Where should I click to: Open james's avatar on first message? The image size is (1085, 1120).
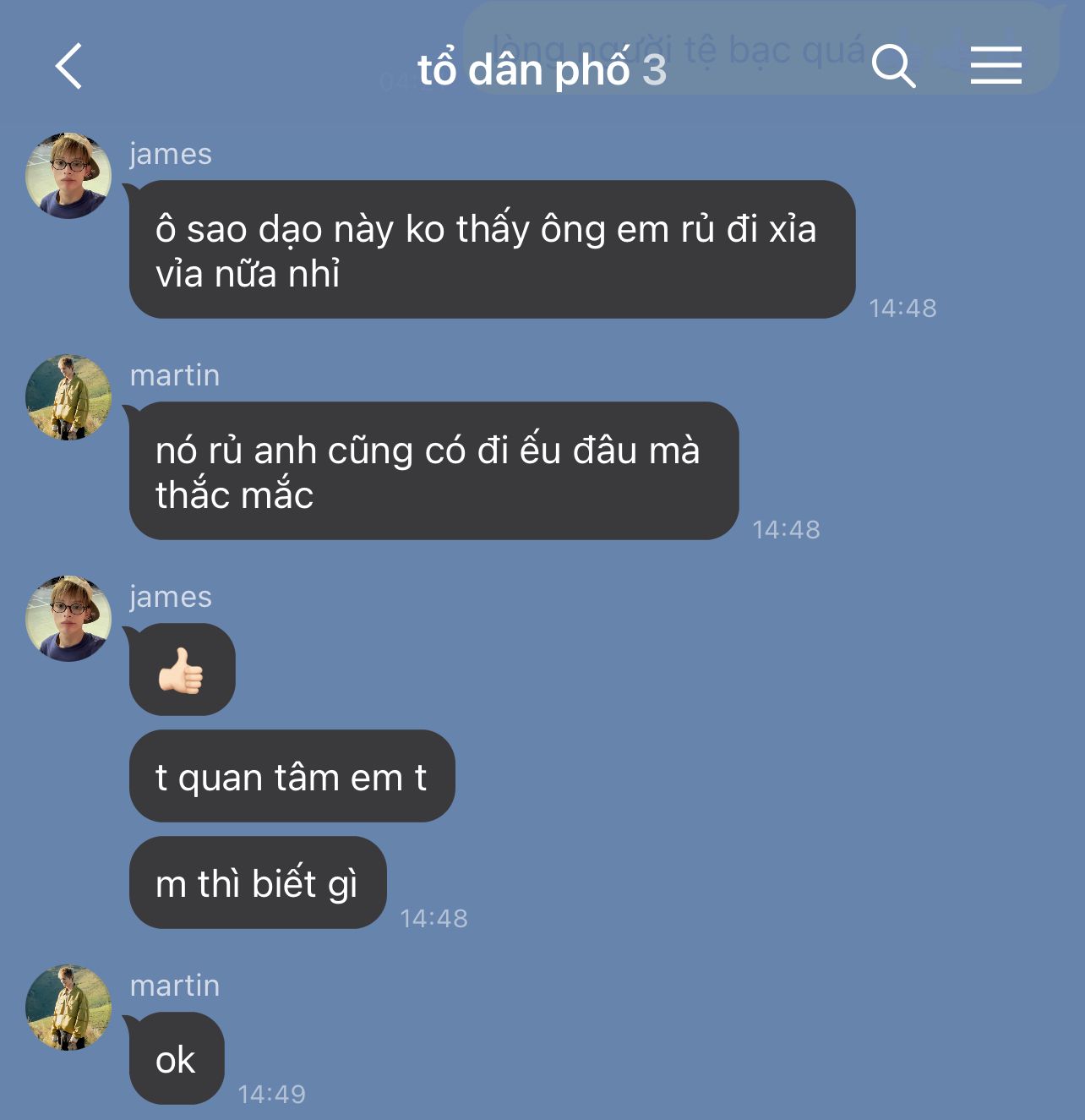pos(68,176)
